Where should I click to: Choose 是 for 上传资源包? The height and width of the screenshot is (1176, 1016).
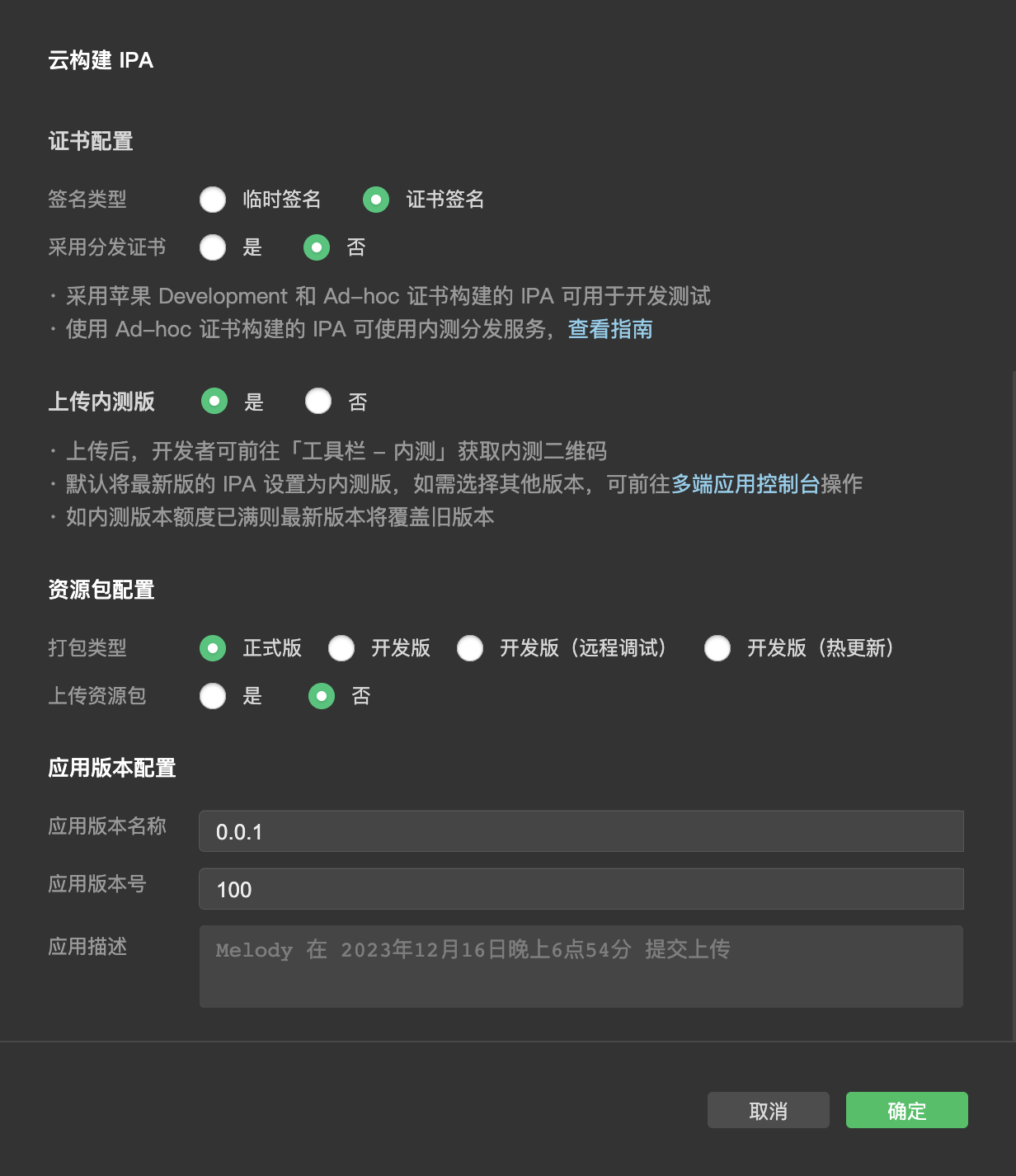point(213,696)
